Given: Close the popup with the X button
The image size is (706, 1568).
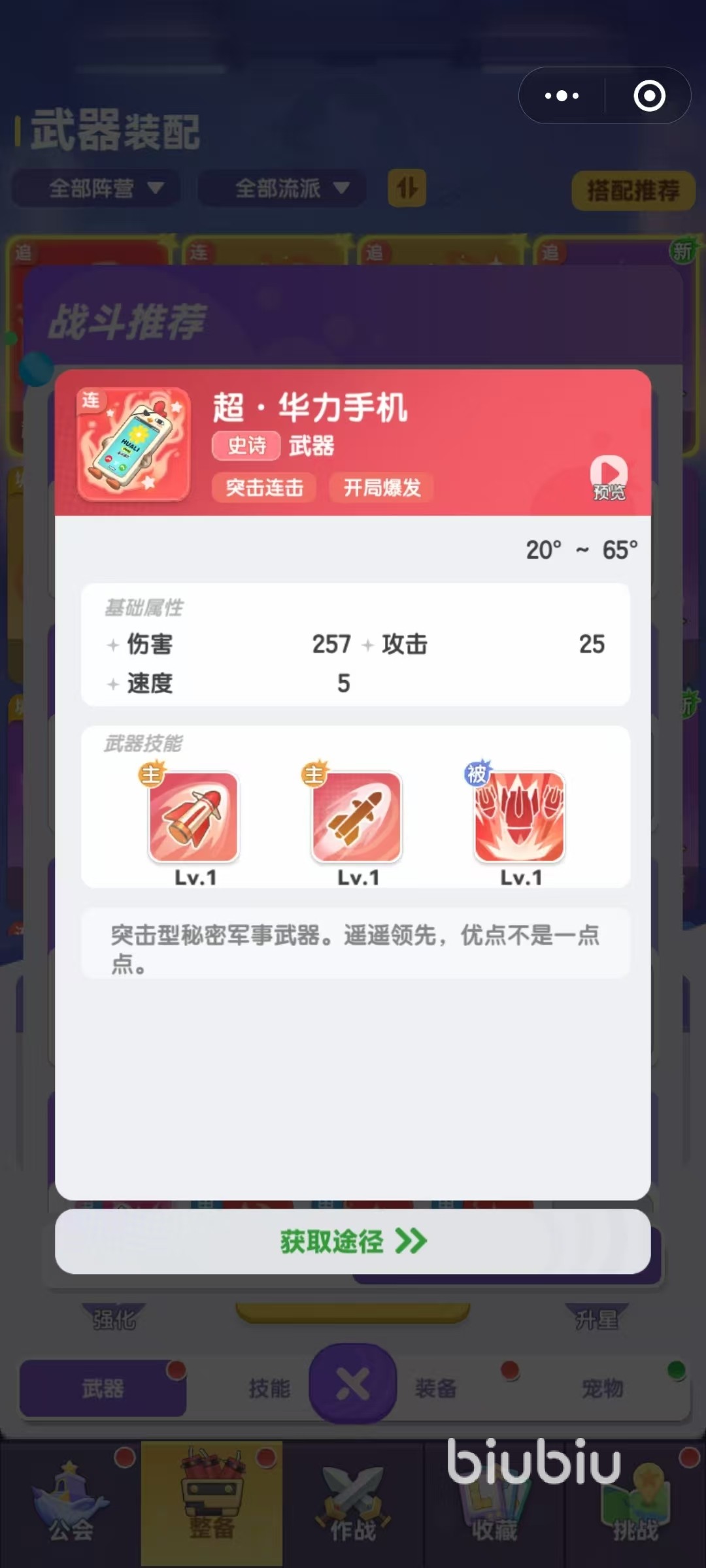Looking at the screenshot, I should 353,1384.
